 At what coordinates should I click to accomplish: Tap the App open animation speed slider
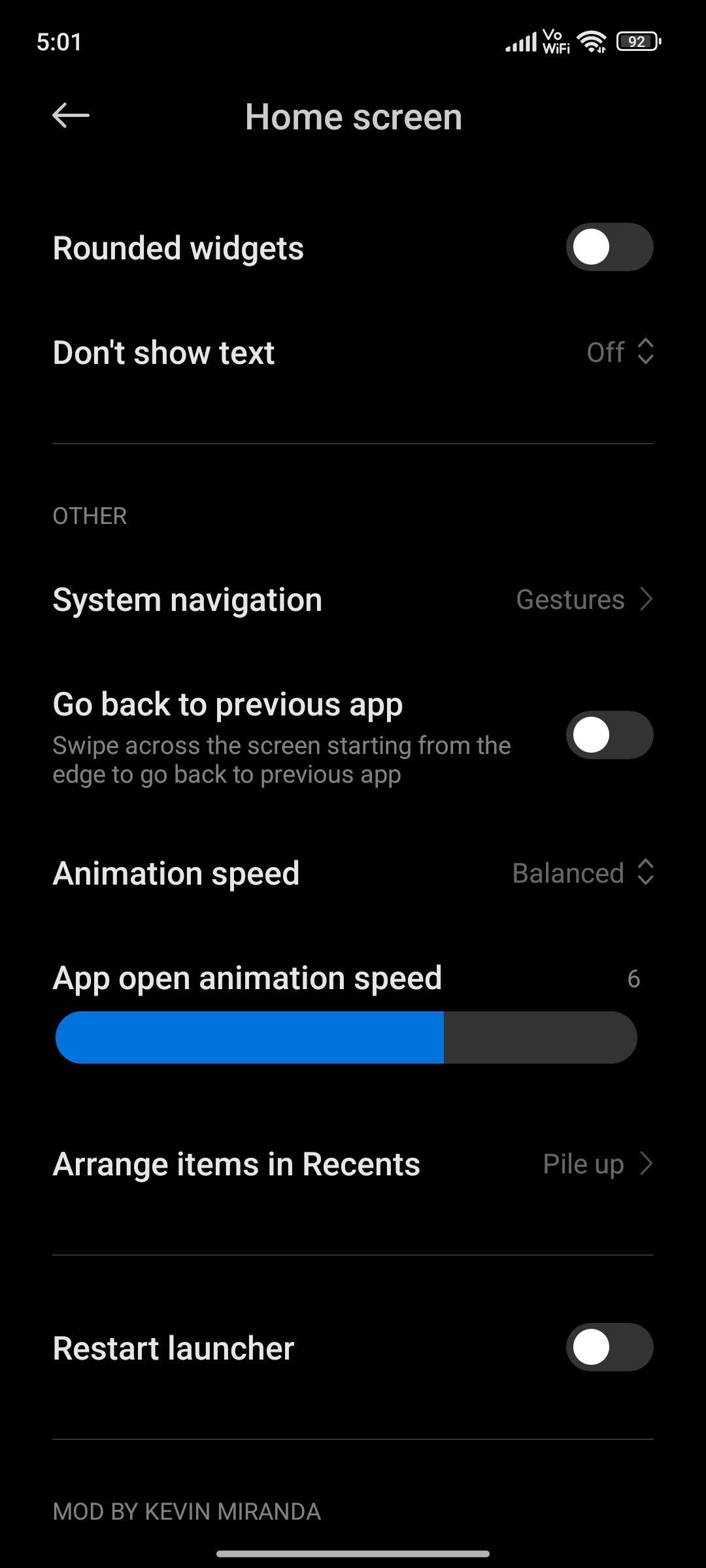[346, 1037]
